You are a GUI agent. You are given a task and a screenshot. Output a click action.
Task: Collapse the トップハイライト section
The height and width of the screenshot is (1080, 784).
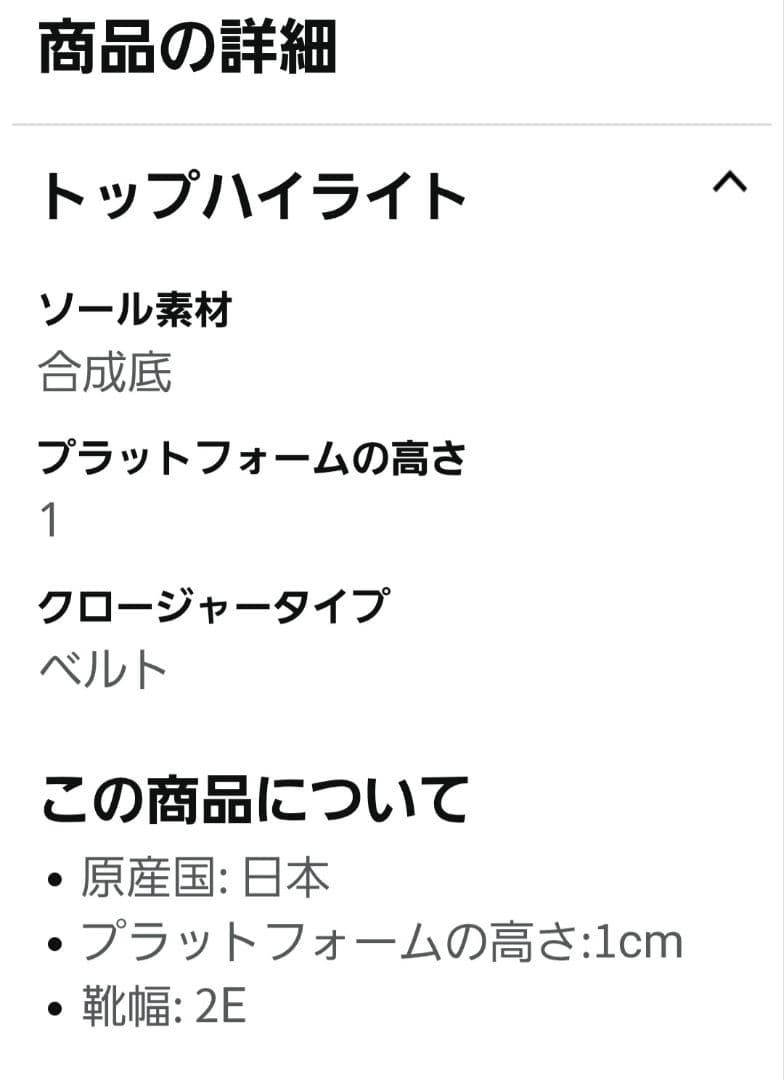[729, 183]
